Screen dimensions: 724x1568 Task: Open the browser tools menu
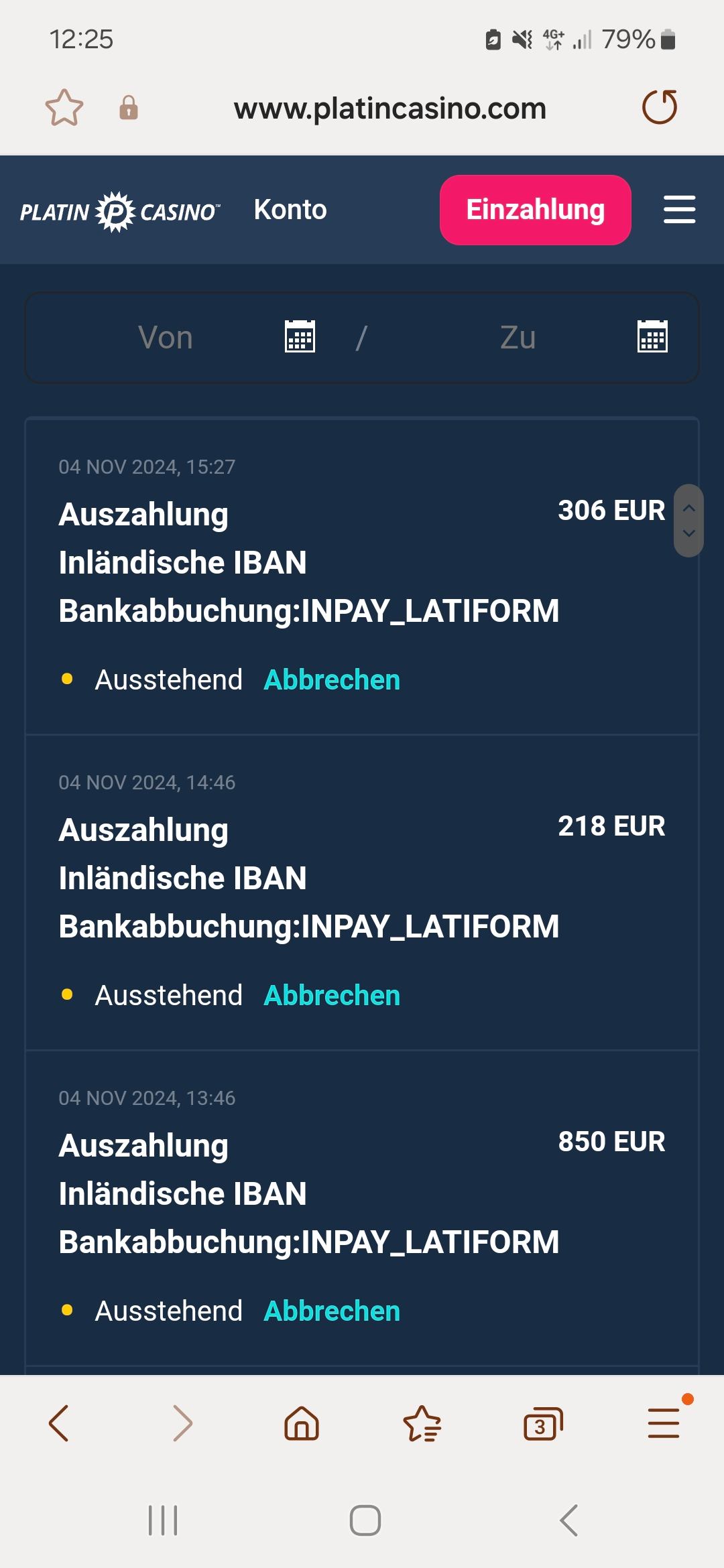[664, 1423]
